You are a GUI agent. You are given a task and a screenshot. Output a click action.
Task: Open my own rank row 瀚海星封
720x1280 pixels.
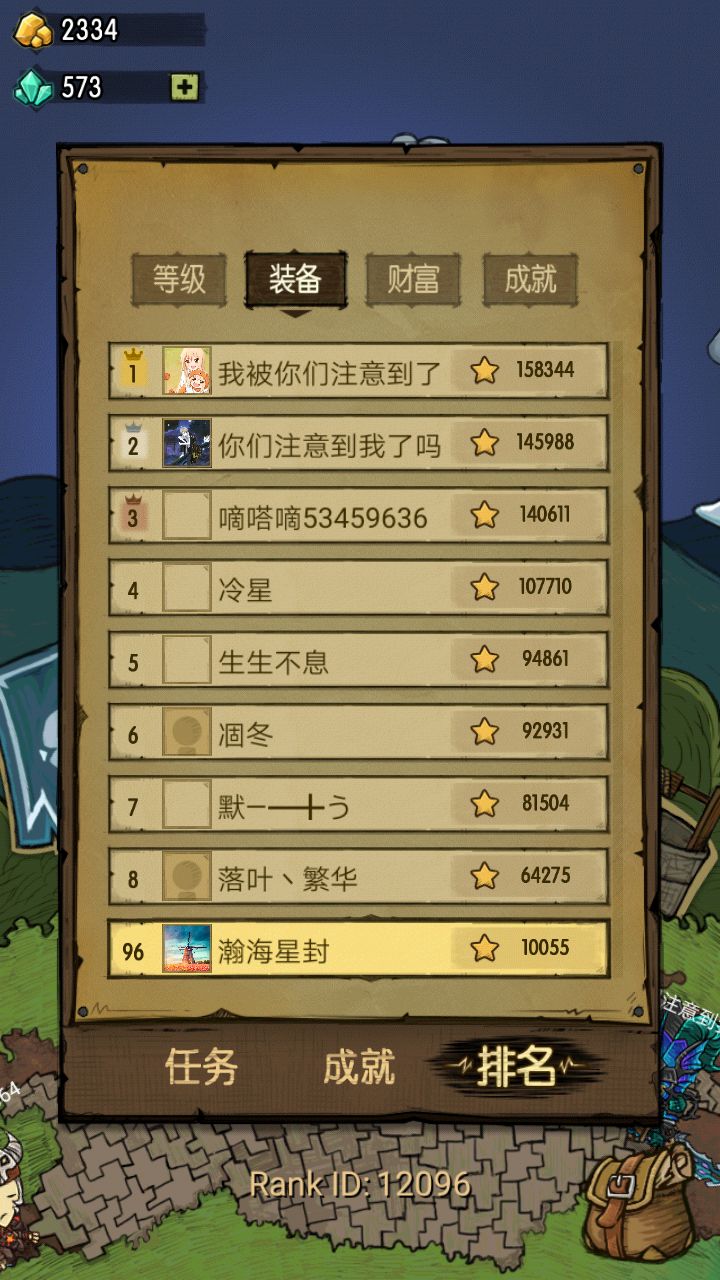coord(358,949)
